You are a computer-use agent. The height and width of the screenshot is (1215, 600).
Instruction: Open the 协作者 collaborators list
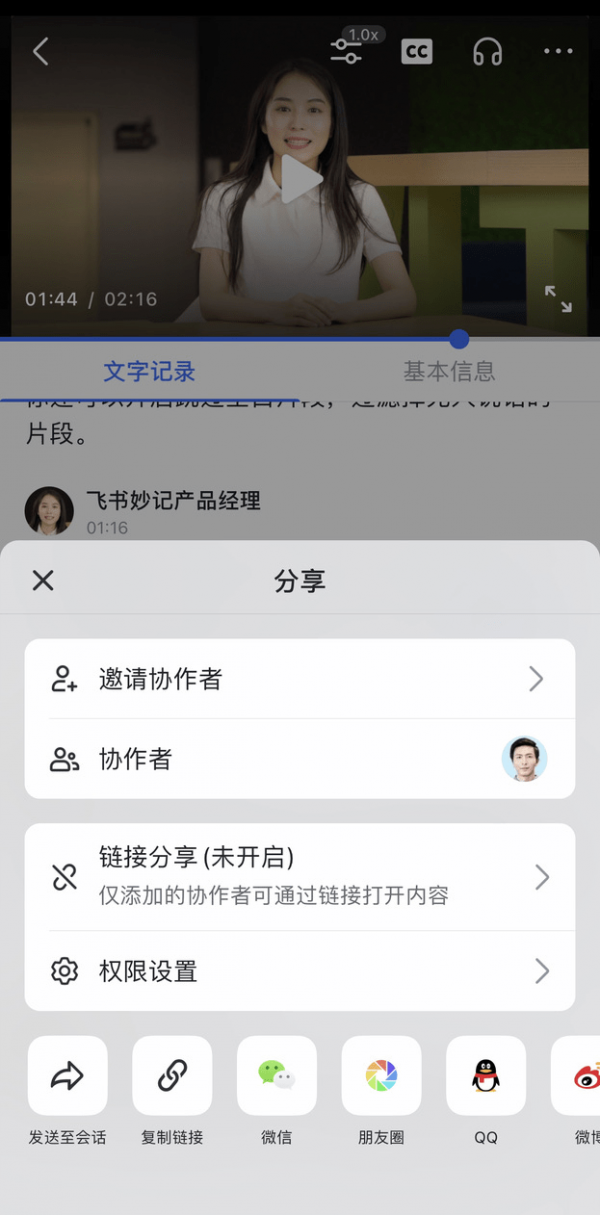(x=299, y=759)
